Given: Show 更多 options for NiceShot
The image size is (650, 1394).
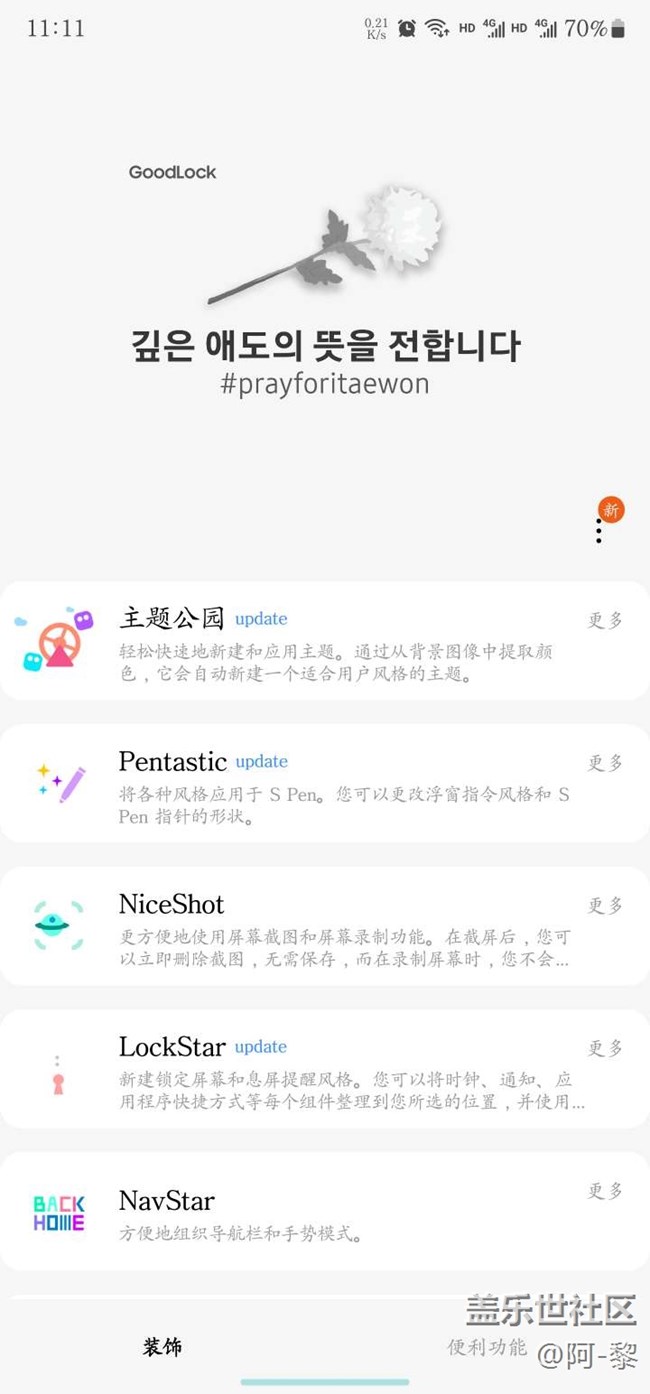Looking at the screenshot, I should (x=605, y=906).
